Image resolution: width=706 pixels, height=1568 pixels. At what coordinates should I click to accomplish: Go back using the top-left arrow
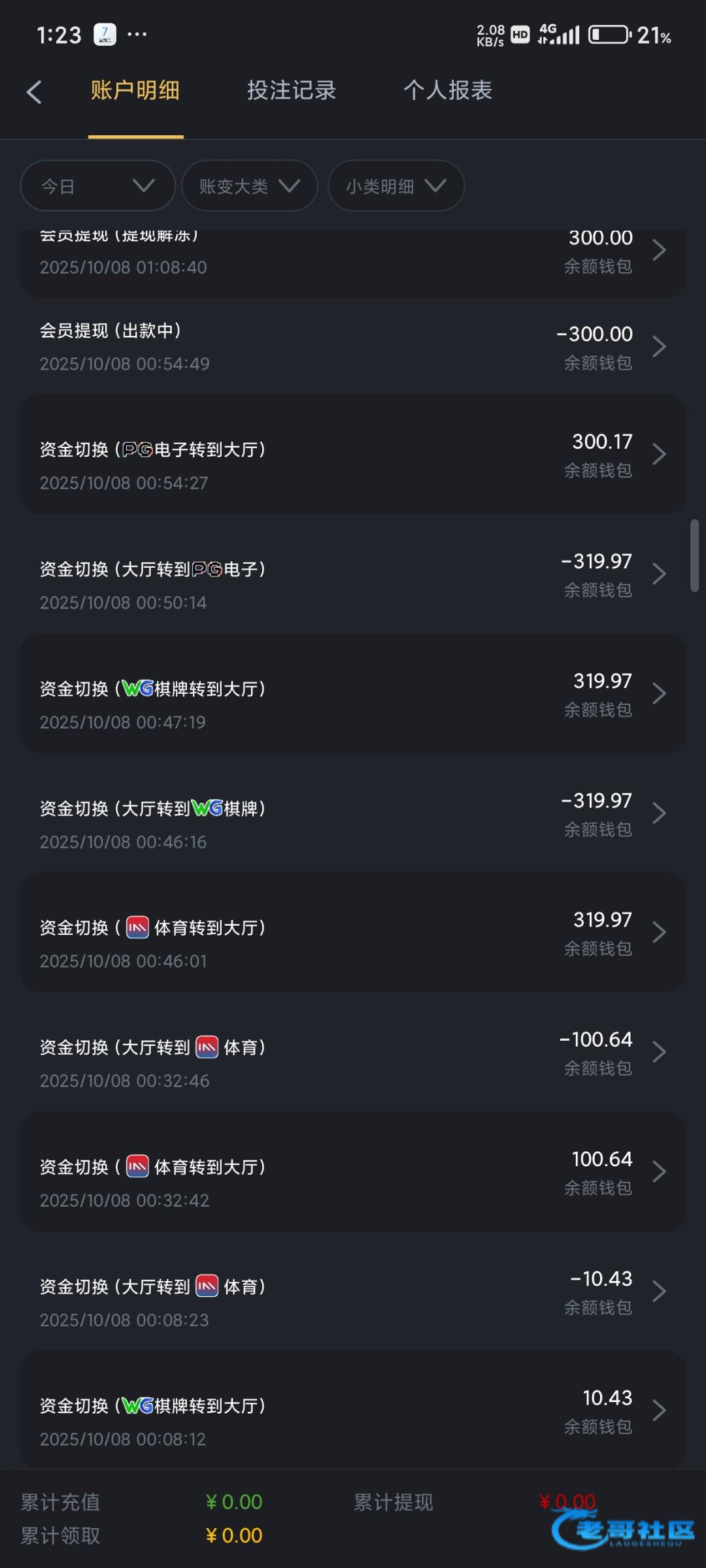(x=34, y=92)
